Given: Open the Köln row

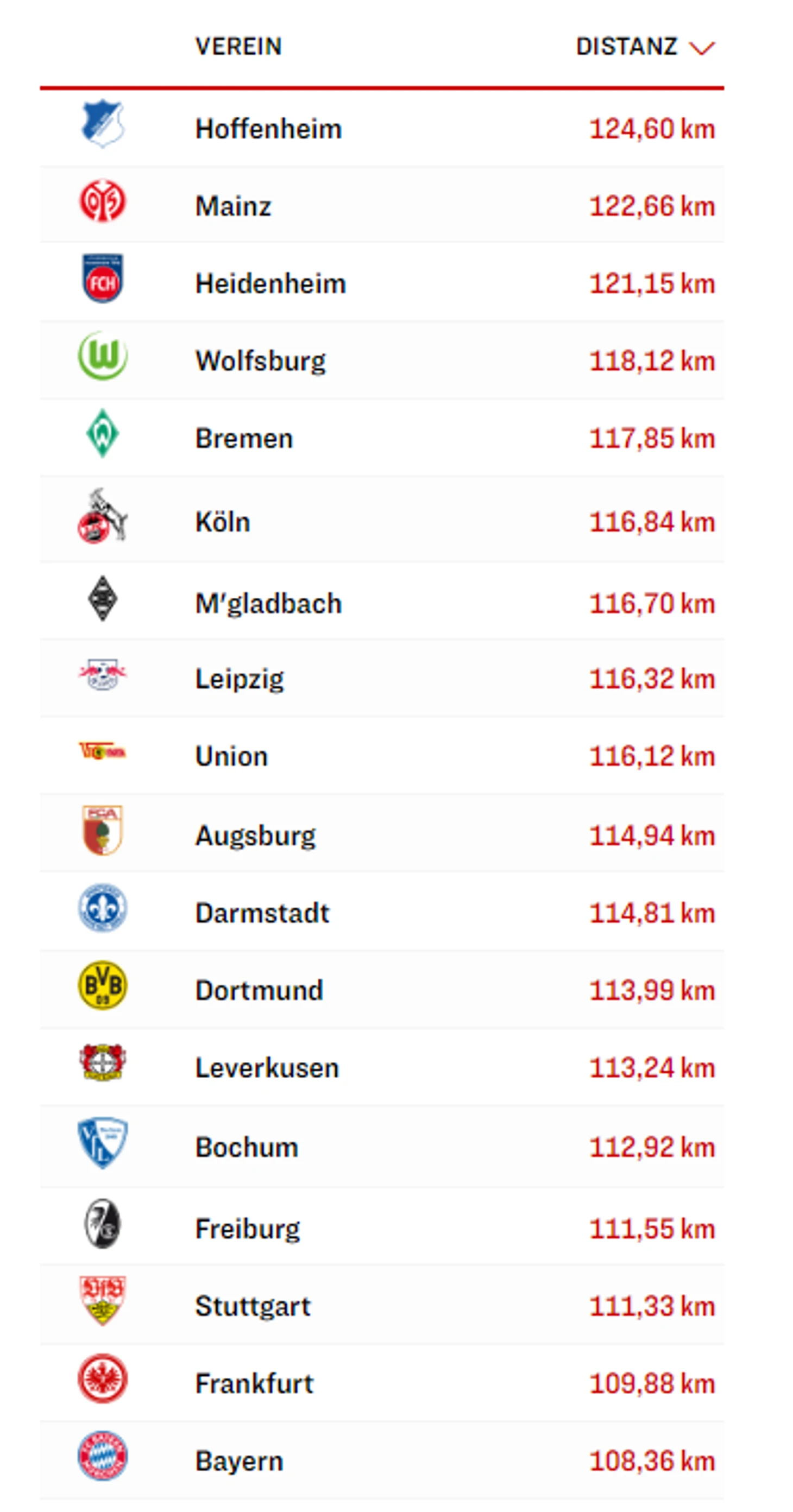Looking at the screenshot, I should 223,522.
